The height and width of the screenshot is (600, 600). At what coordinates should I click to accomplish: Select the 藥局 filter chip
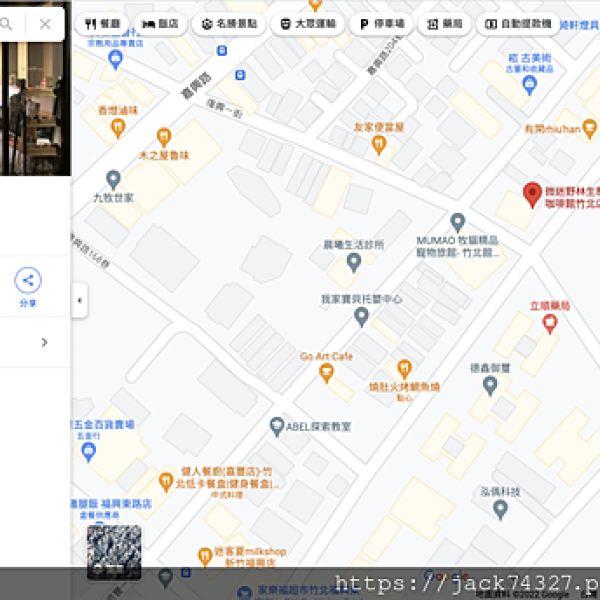pos(445,23)
